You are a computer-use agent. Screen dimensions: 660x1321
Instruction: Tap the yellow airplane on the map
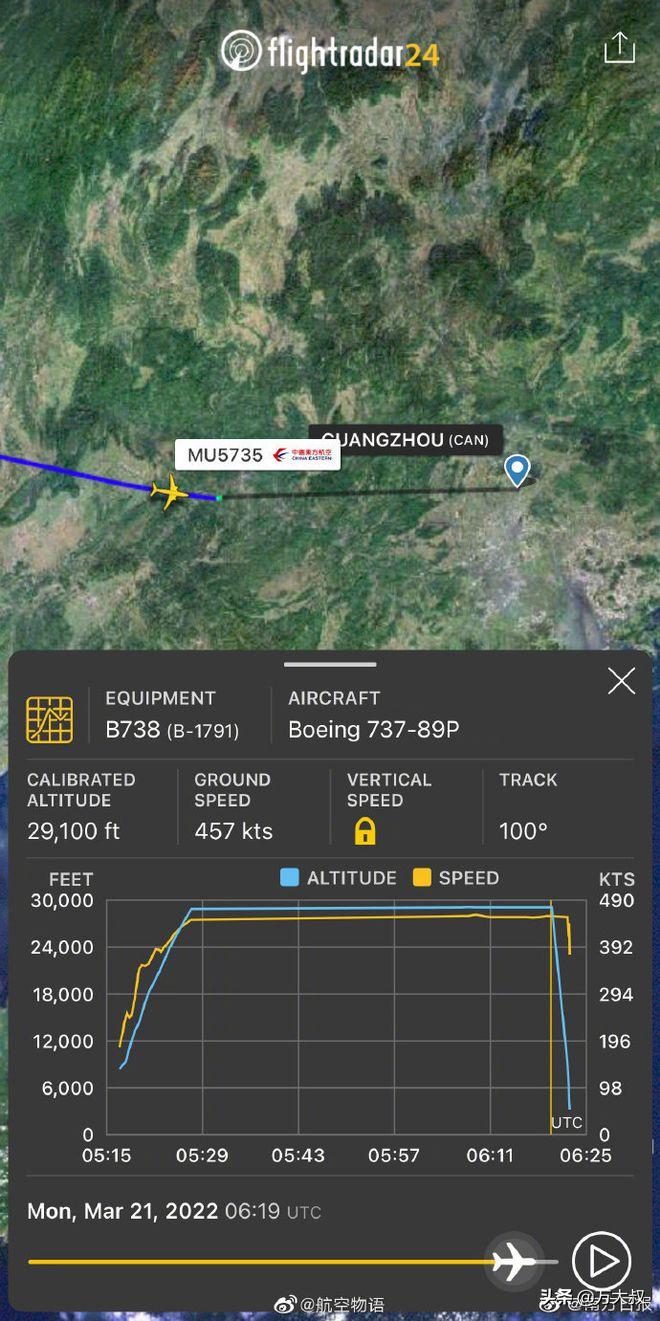coord(169,492)
